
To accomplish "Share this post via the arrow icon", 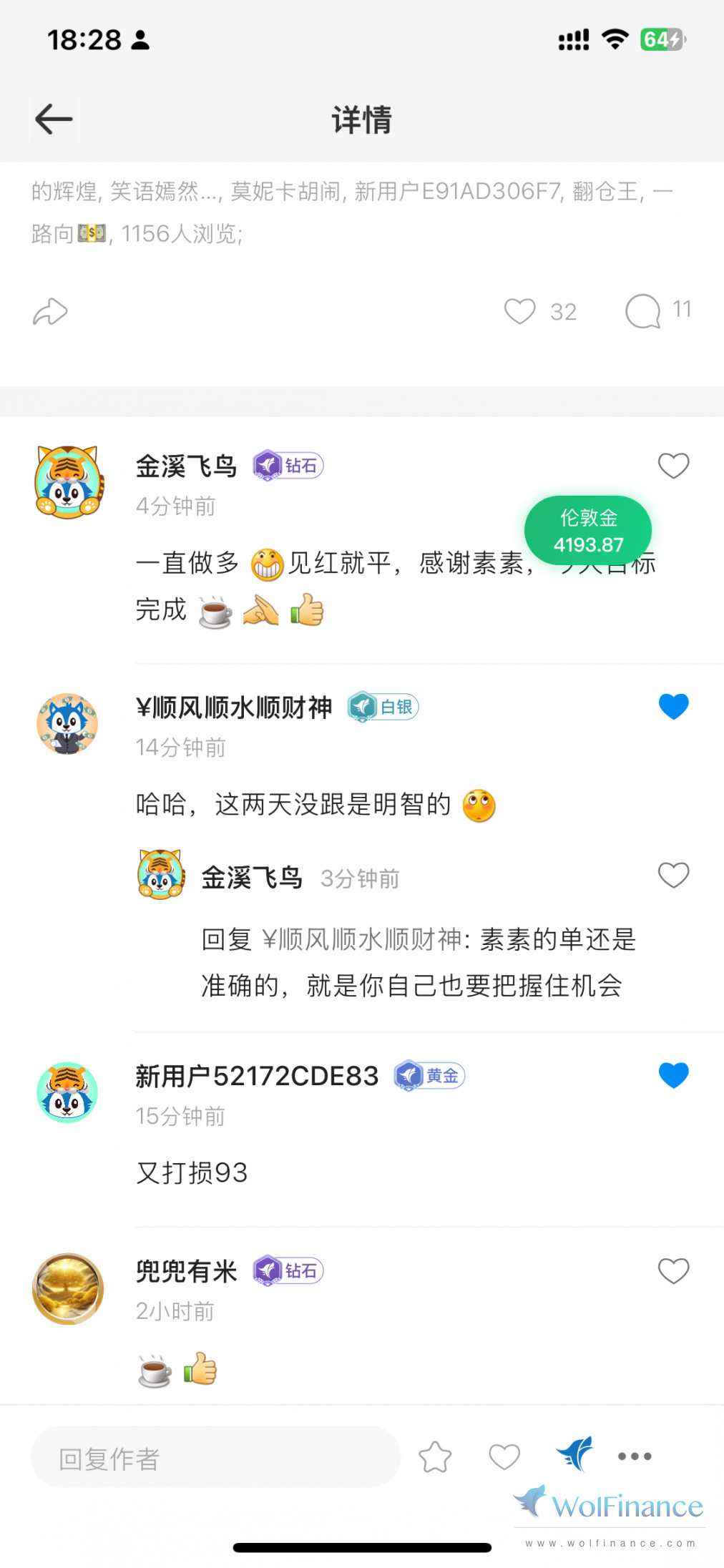I will 50,312.
